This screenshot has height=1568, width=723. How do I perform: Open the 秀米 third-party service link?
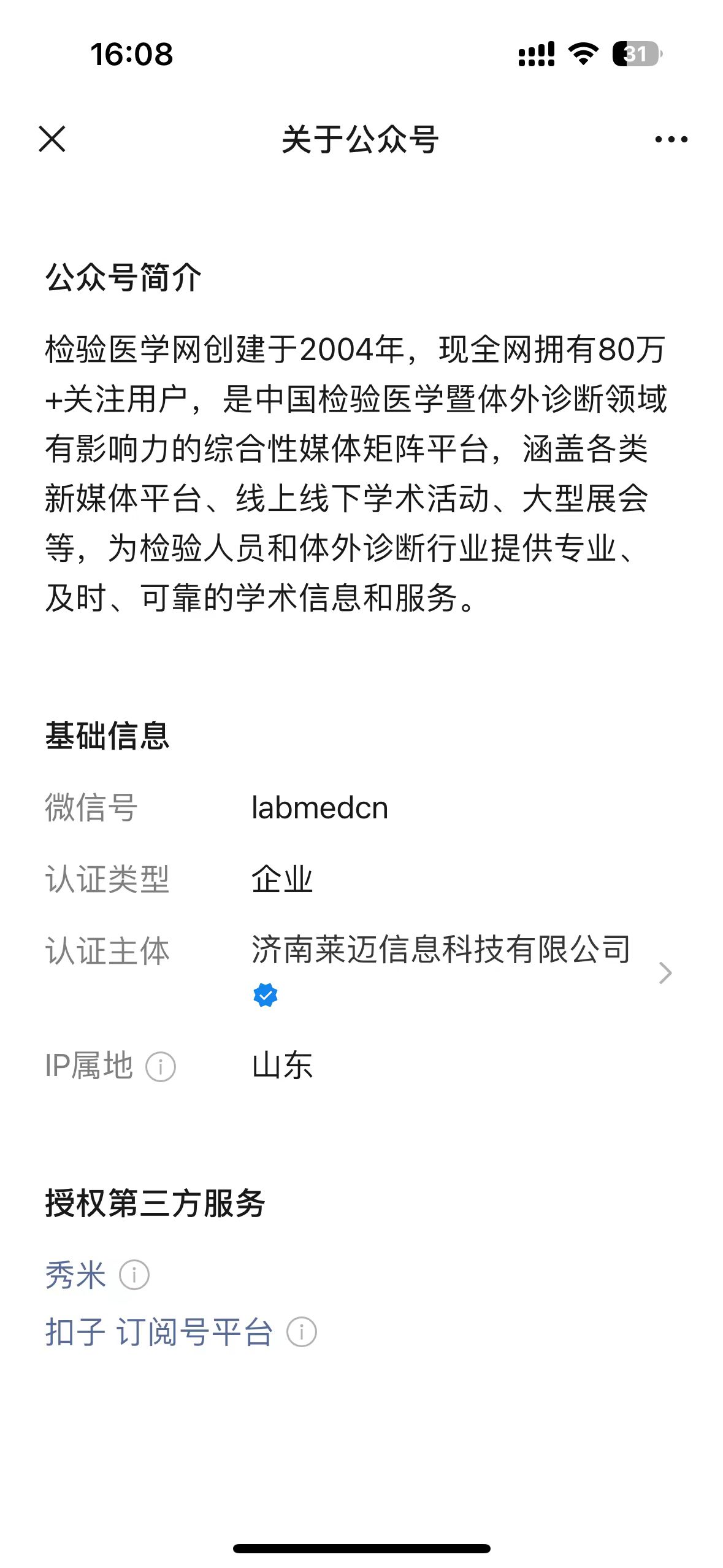[75, 1275]
